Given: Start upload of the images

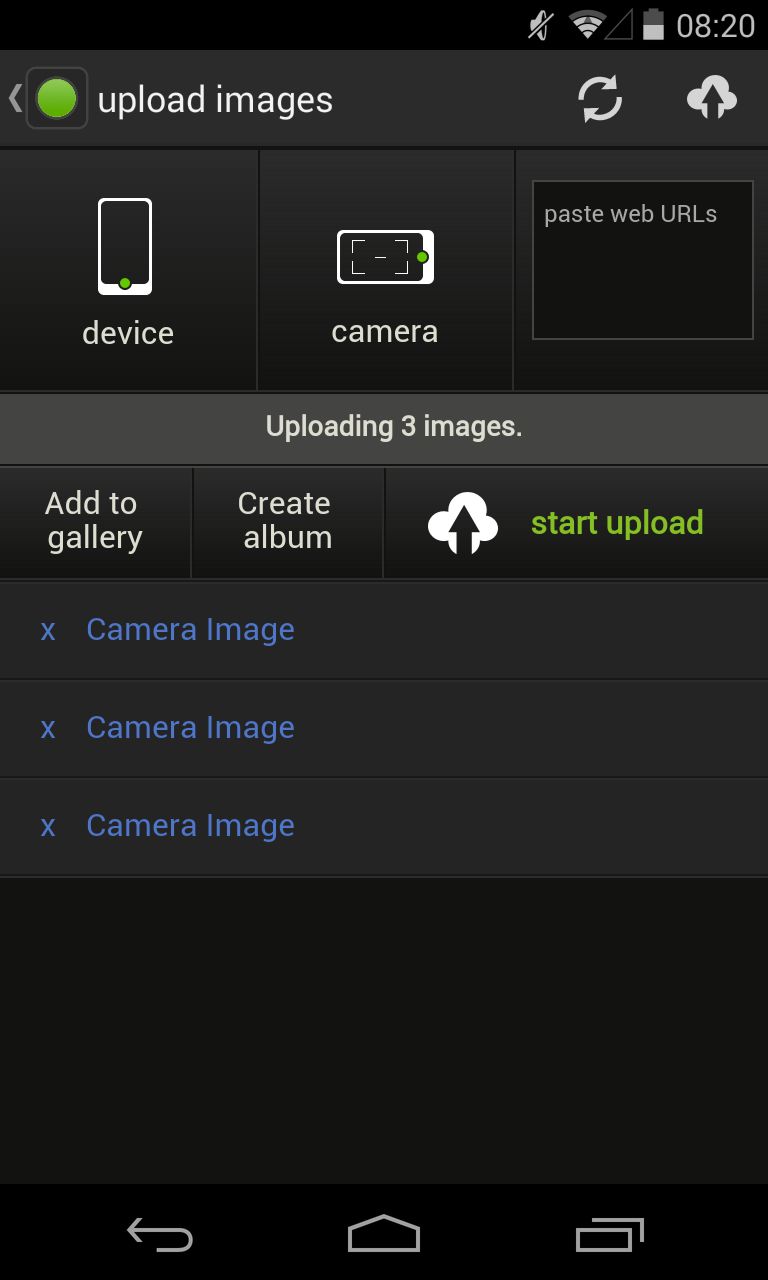Looking at the screenshot, I should click(576, 523).
